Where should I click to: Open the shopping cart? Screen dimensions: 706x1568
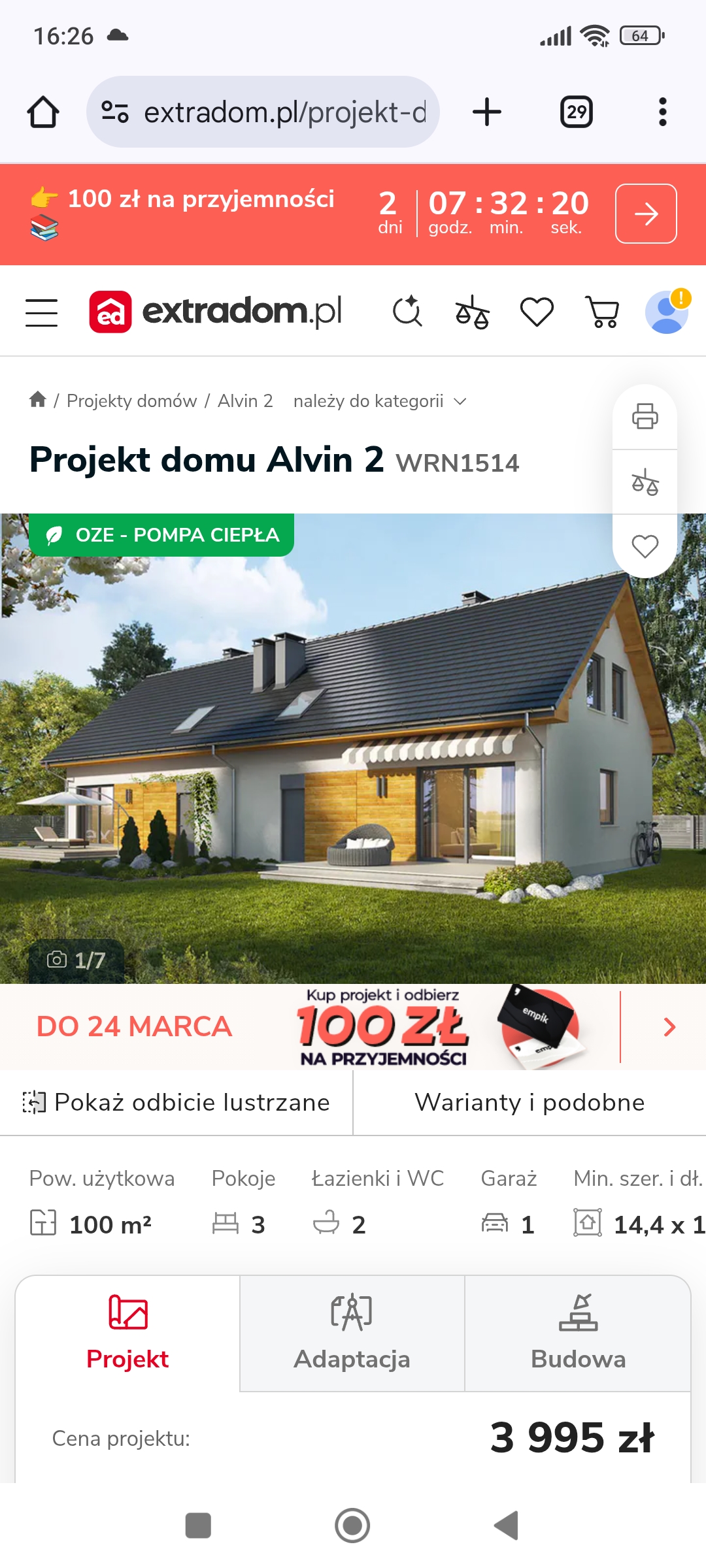point(602,312)
